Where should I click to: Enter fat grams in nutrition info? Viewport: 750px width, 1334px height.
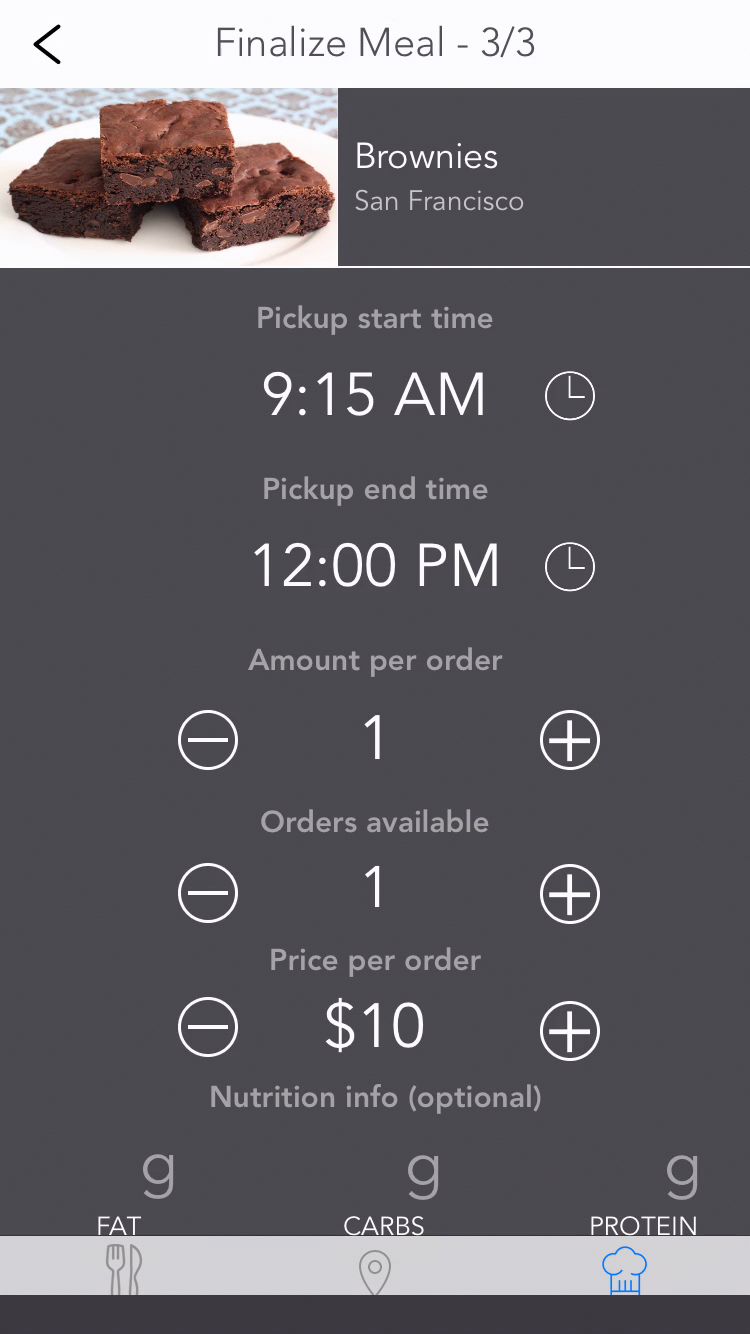[125, 1175]
